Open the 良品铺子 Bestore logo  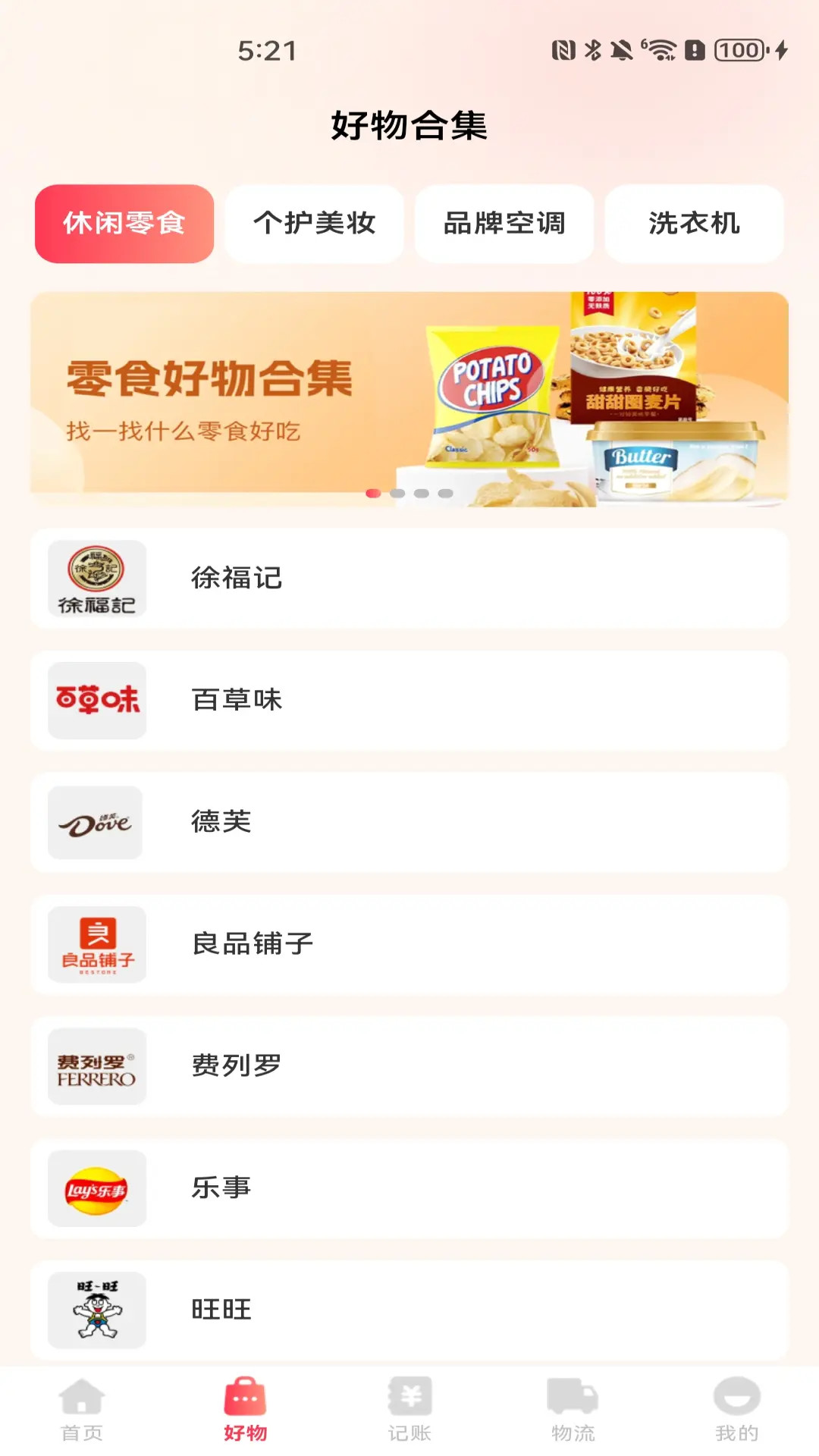tap(96, 945)
